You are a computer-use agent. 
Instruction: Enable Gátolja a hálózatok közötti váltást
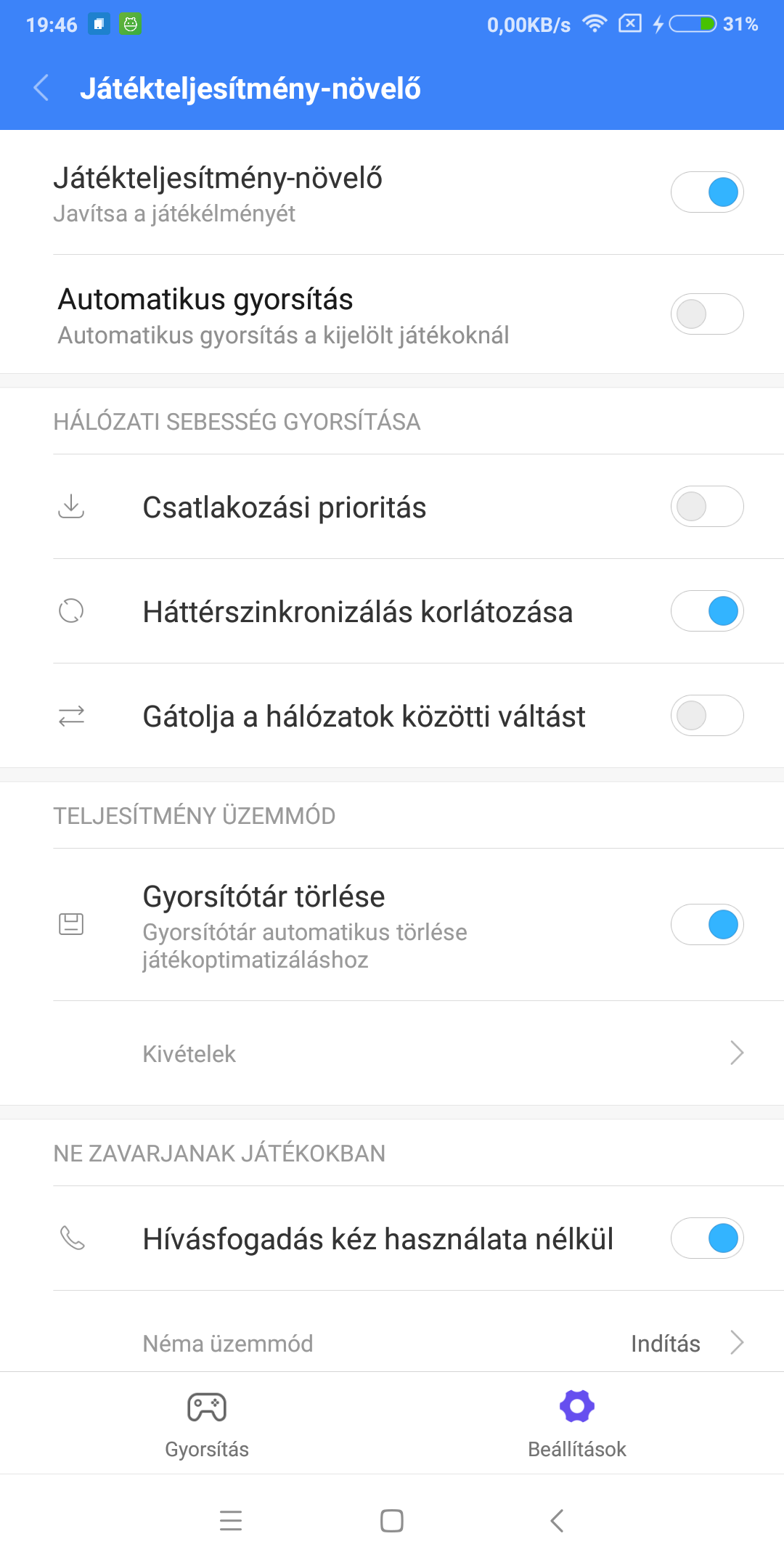coord(707,716)
